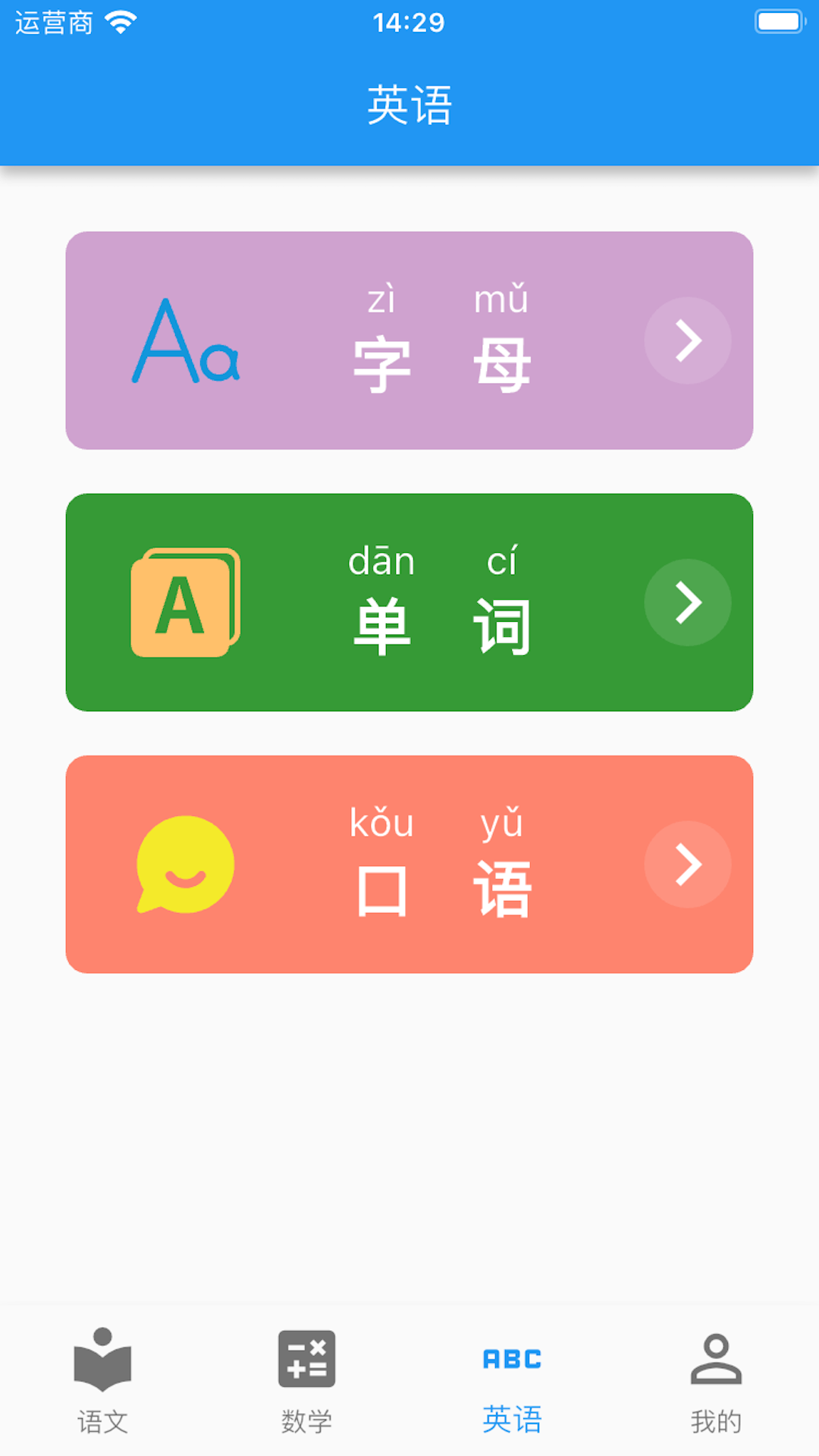This screenshot has height=1456, width=819.
Task: Click the calculator 数学 icon in tab bar
Action: tap(307, 1361)
